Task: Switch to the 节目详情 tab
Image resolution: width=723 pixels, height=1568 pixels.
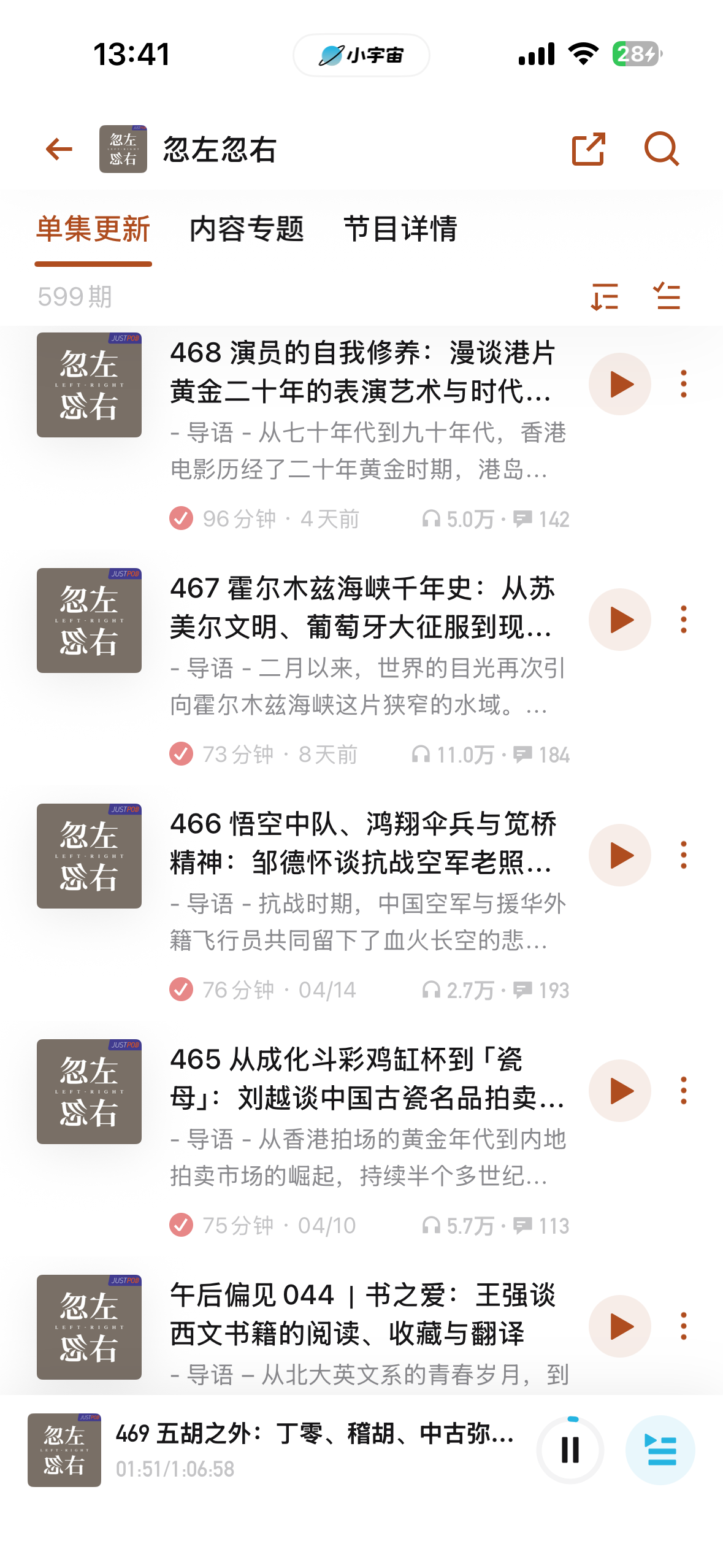Action: (400, 229)
